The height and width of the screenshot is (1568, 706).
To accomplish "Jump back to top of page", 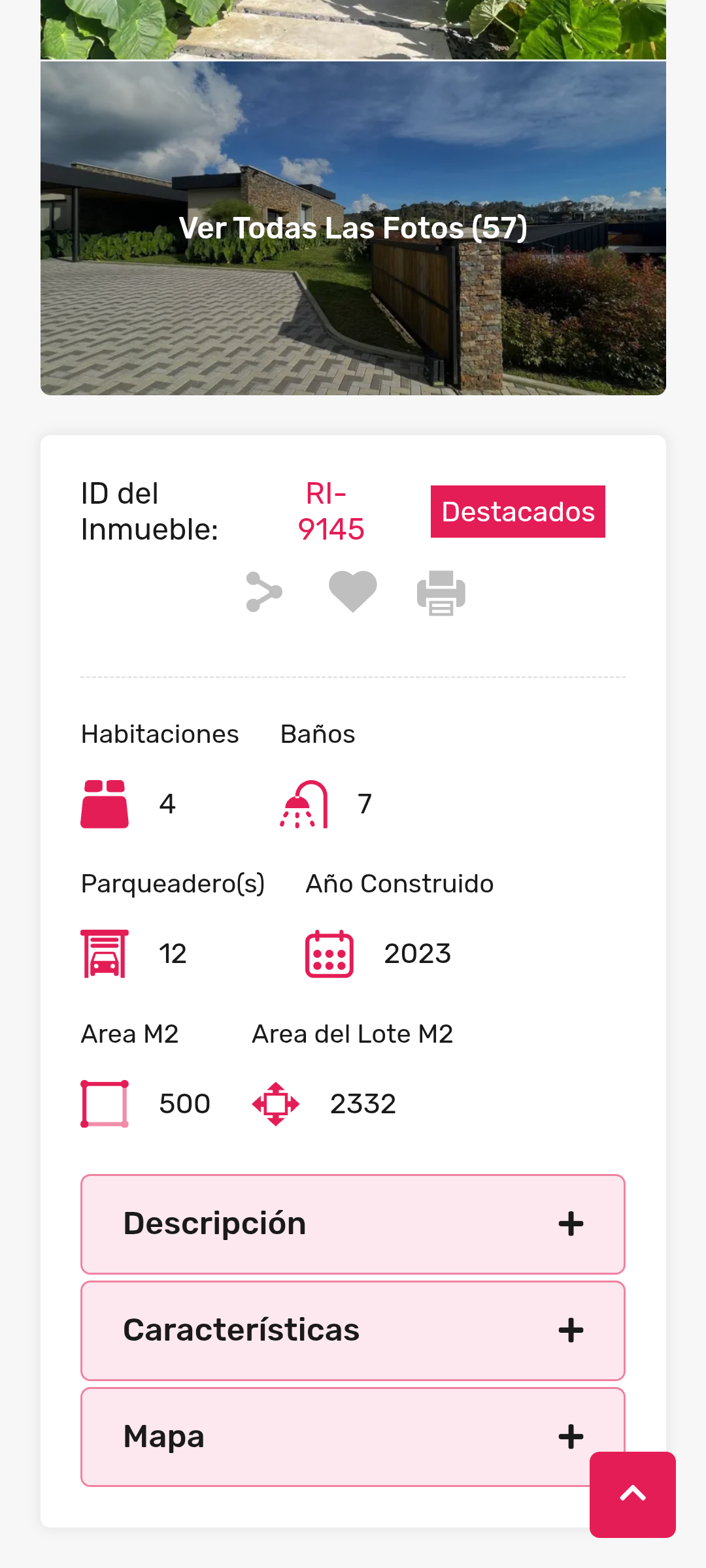I will [x=632, y=1494].
